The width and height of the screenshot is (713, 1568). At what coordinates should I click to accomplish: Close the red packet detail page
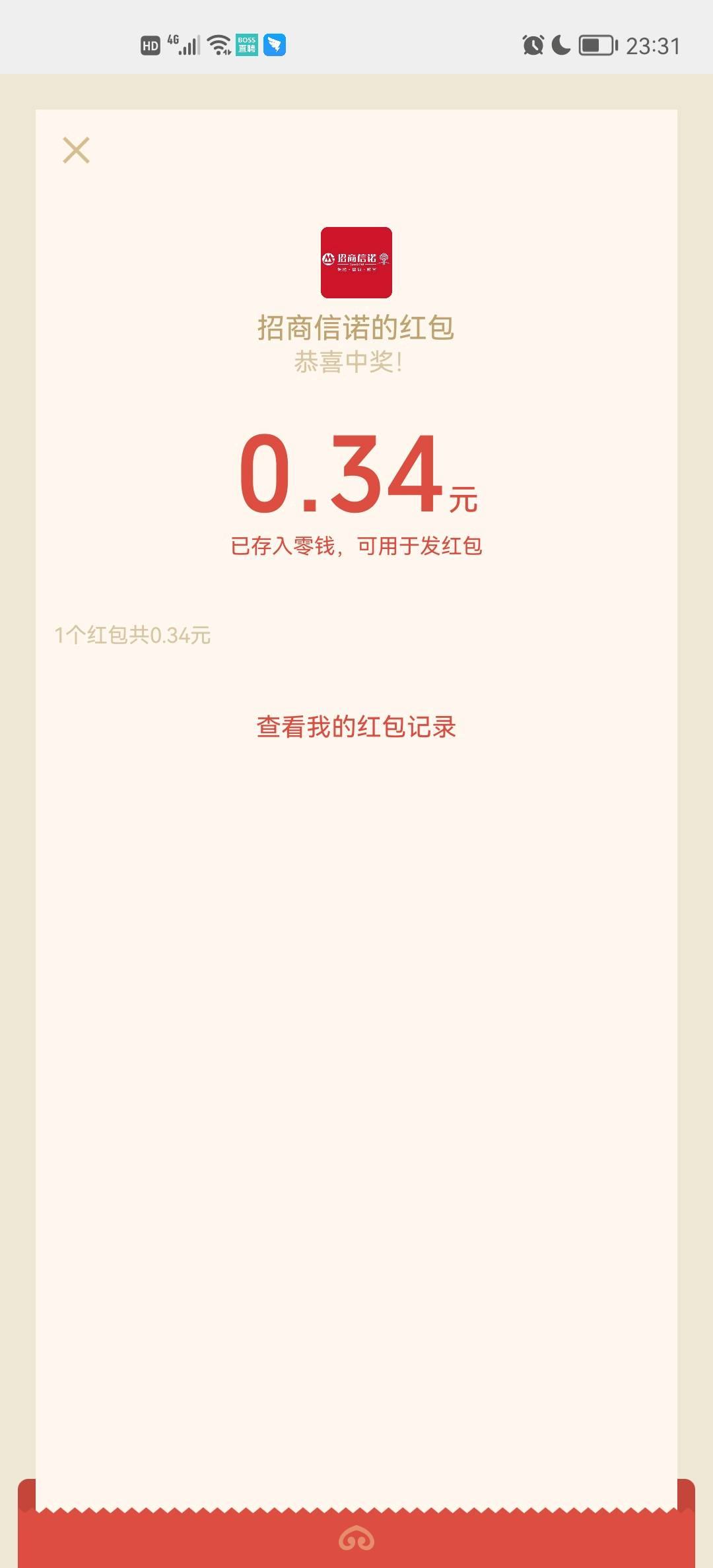[x=76, y=150]
